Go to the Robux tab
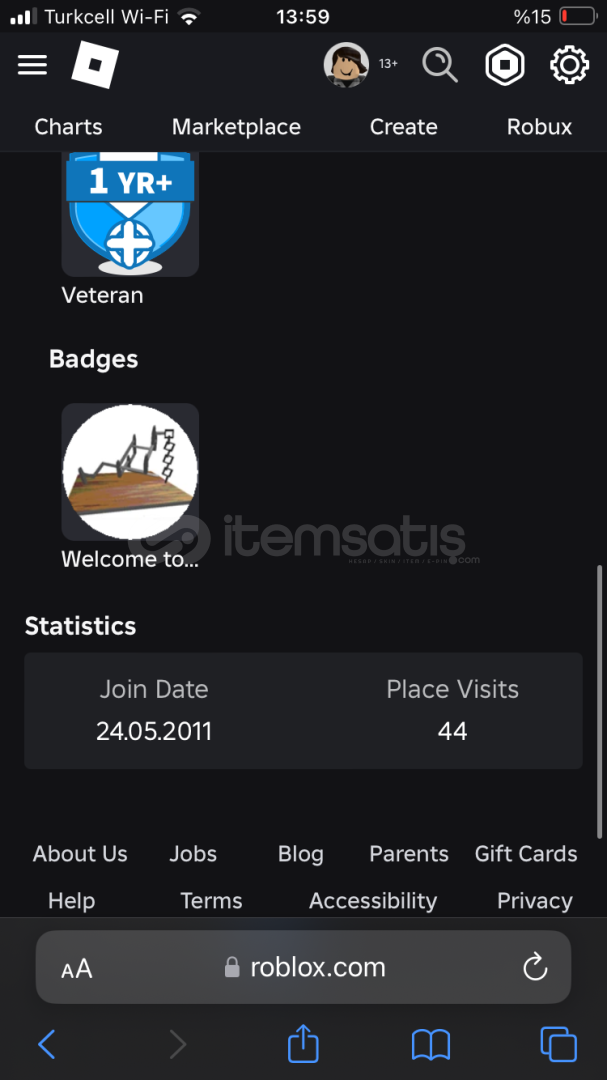Viewport: 607px width, 1080px height. point(539,127)
